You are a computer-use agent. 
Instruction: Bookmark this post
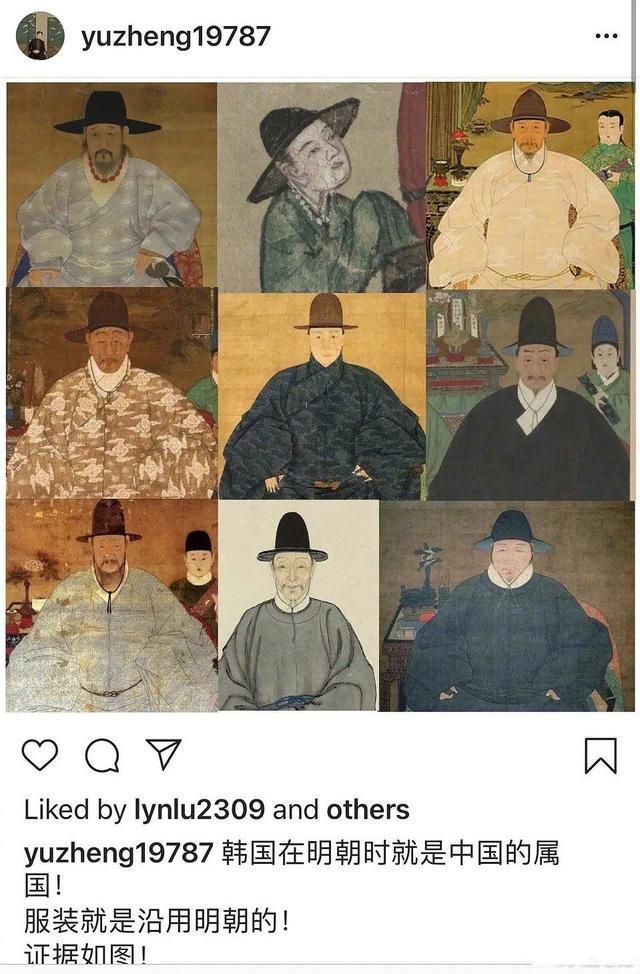(600, 756)
